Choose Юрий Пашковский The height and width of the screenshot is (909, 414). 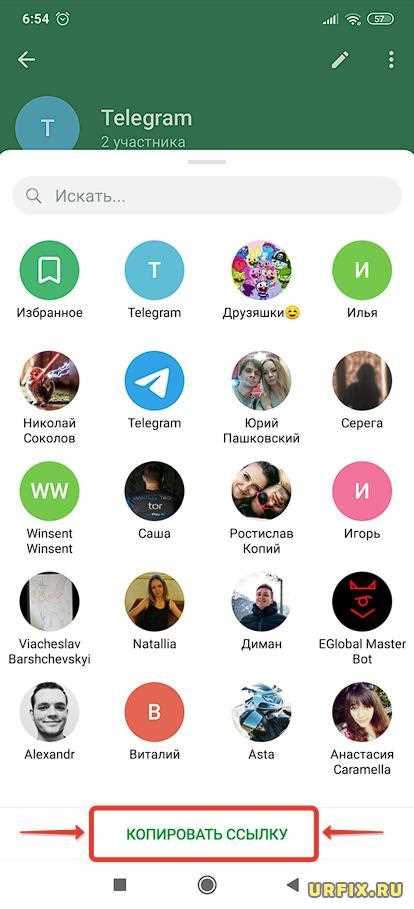[x=262, y=398]
